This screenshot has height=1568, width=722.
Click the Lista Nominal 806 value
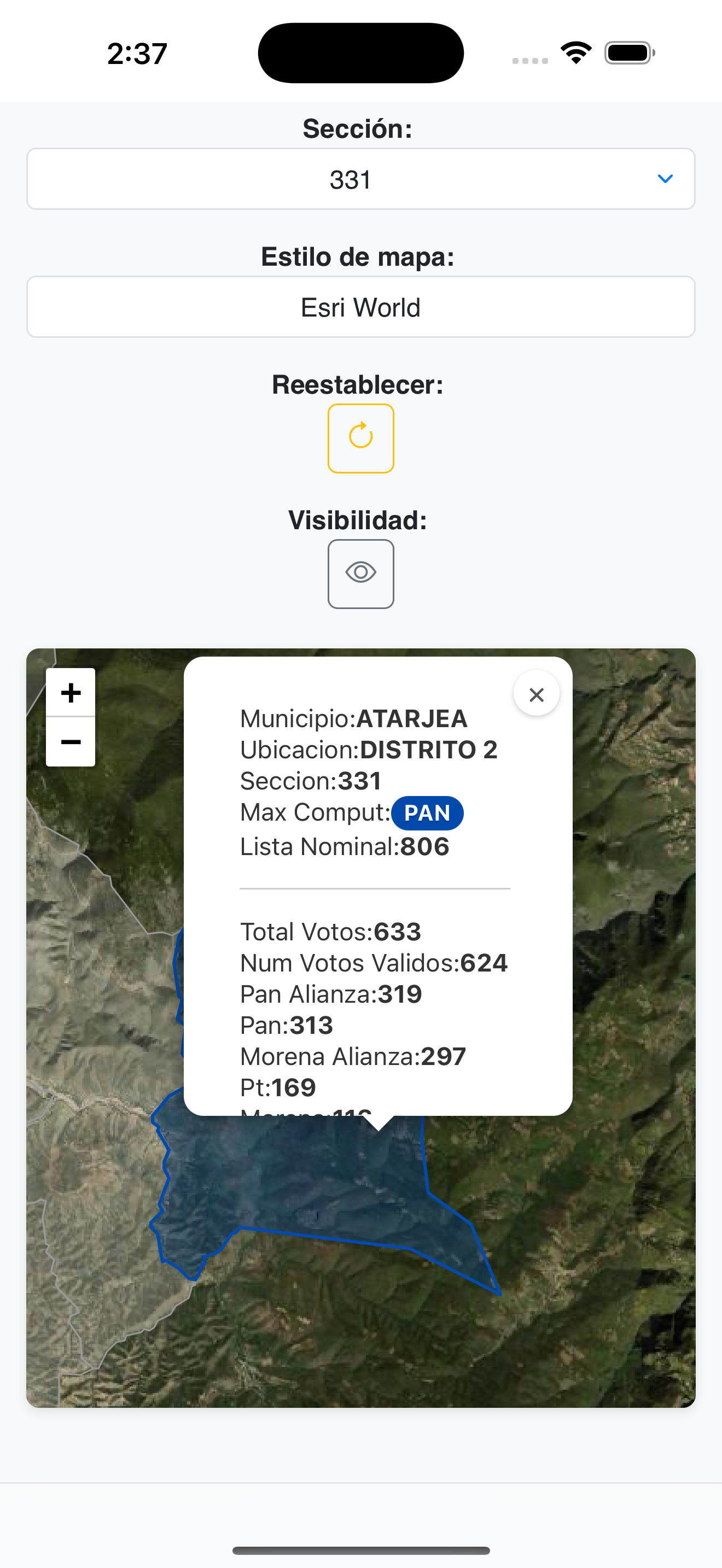click(424, 845)
